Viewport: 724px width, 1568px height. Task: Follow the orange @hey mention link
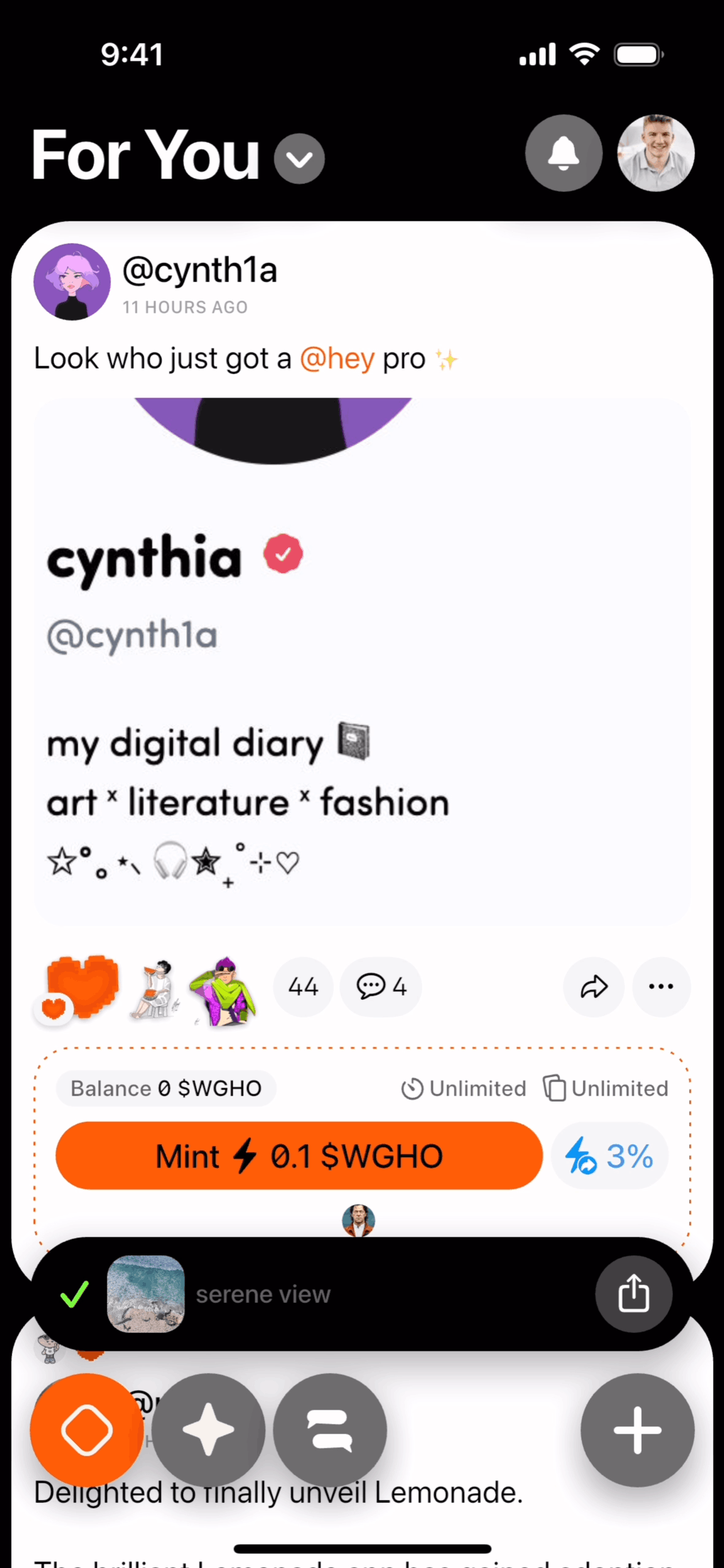click(337, 359)
